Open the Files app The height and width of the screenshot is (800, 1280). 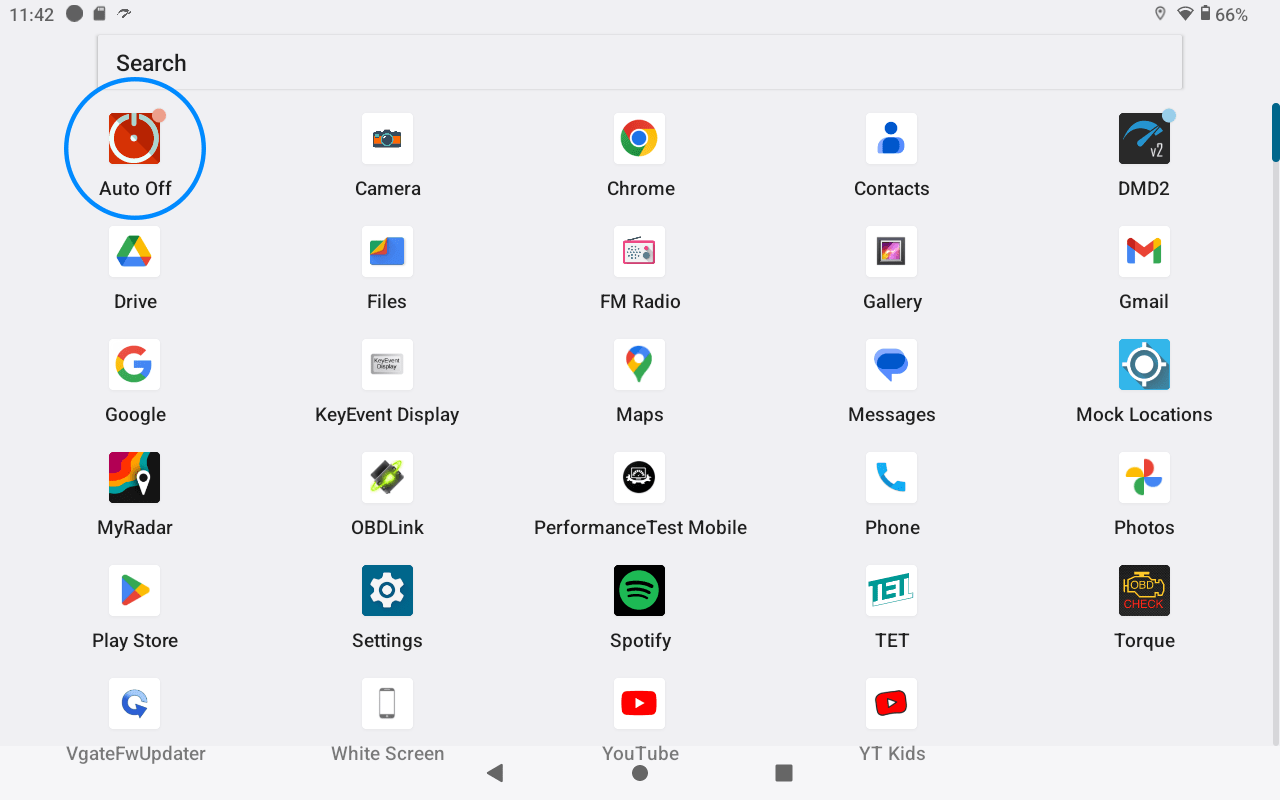pyautogui.click(x=387, y=252)
